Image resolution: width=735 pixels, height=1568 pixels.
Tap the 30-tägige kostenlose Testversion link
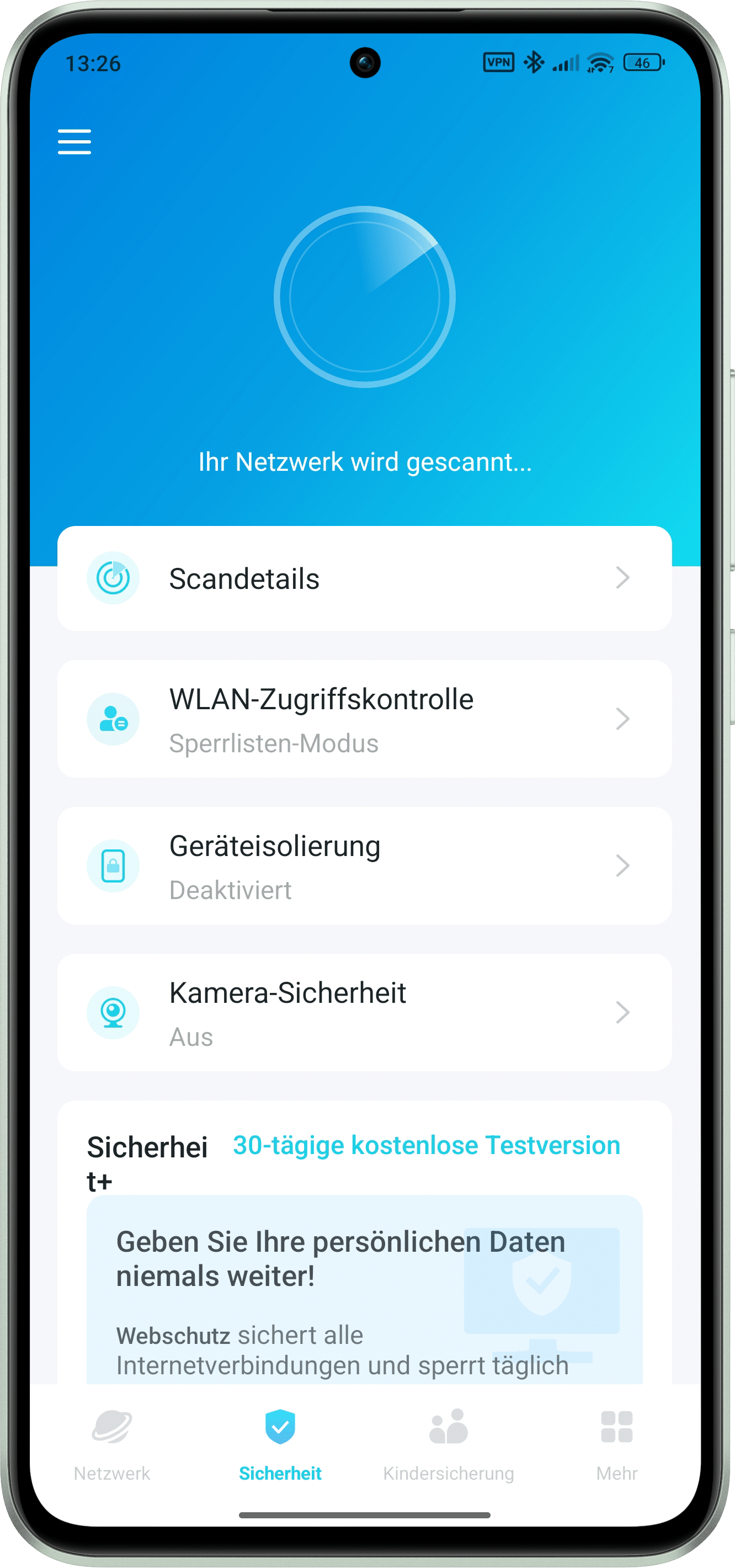click(x=427, y=1146)
